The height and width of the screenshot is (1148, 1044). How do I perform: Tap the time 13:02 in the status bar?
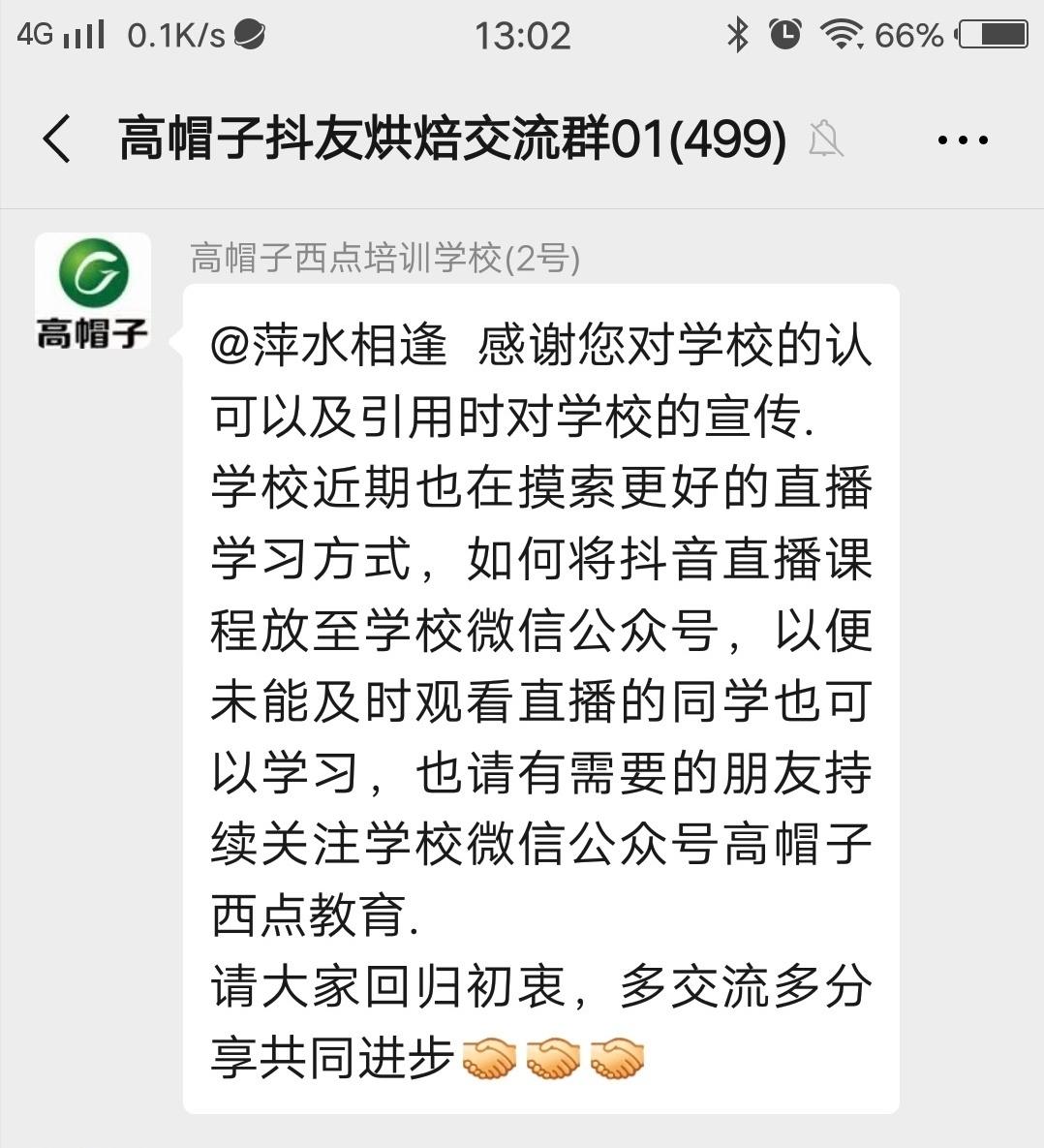[521, 34]
